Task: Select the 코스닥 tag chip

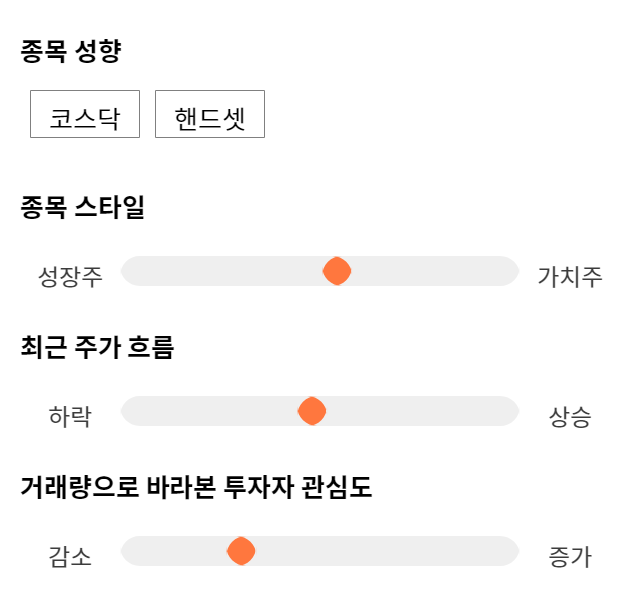Action: tap(85, 114)
